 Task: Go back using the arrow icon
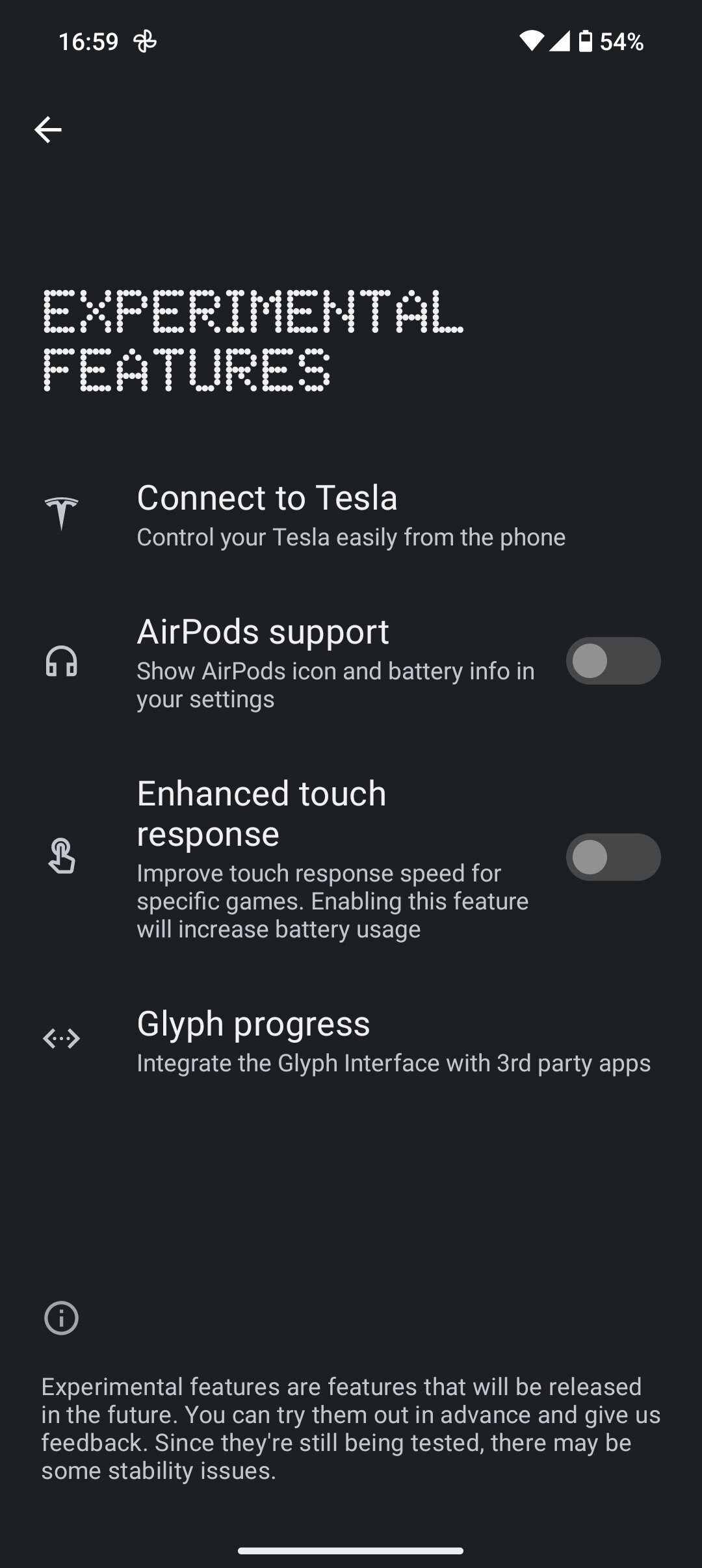(48, 129)
